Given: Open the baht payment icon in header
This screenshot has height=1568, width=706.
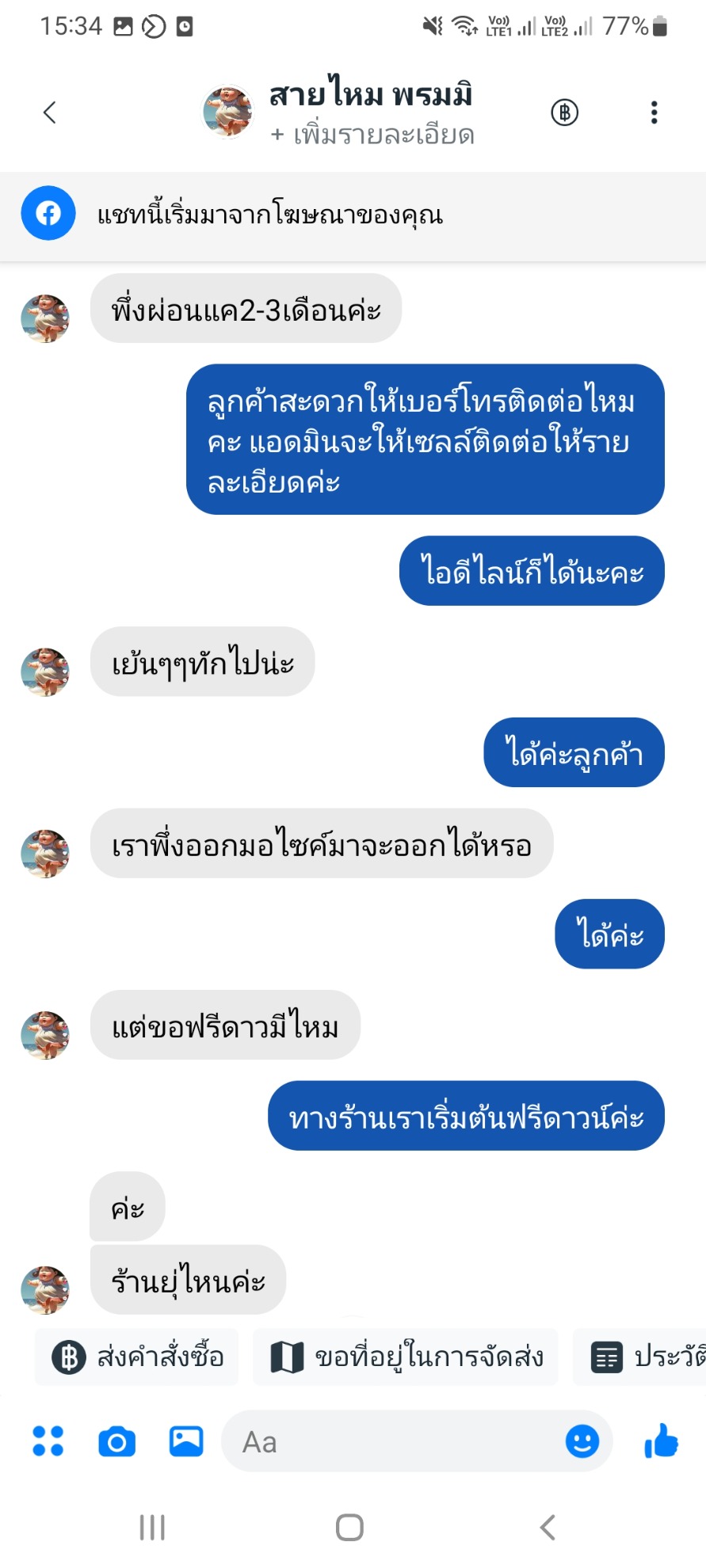Looking at the screenshot, I should point(564,112).
